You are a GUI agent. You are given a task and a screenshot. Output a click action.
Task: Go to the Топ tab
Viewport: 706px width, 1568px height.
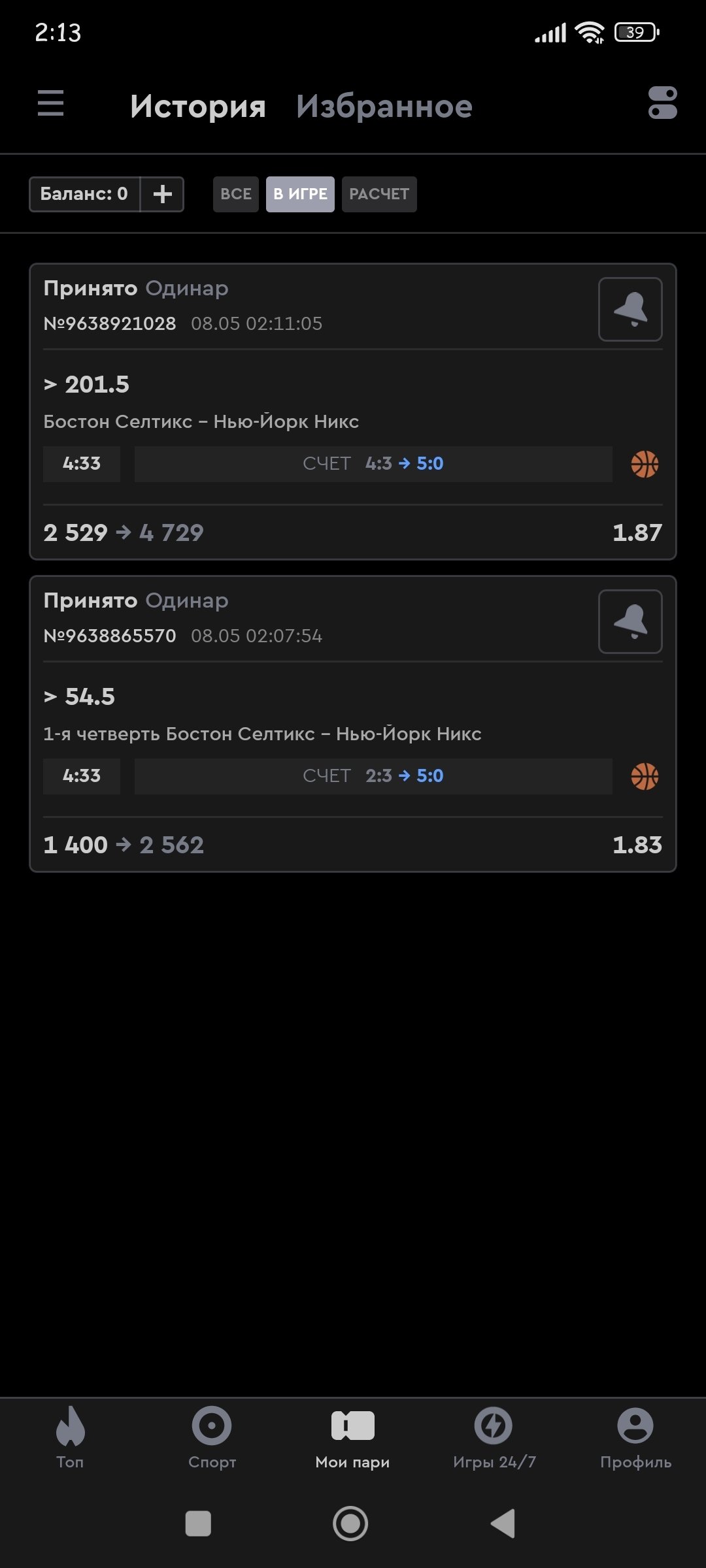(70, 1438)
